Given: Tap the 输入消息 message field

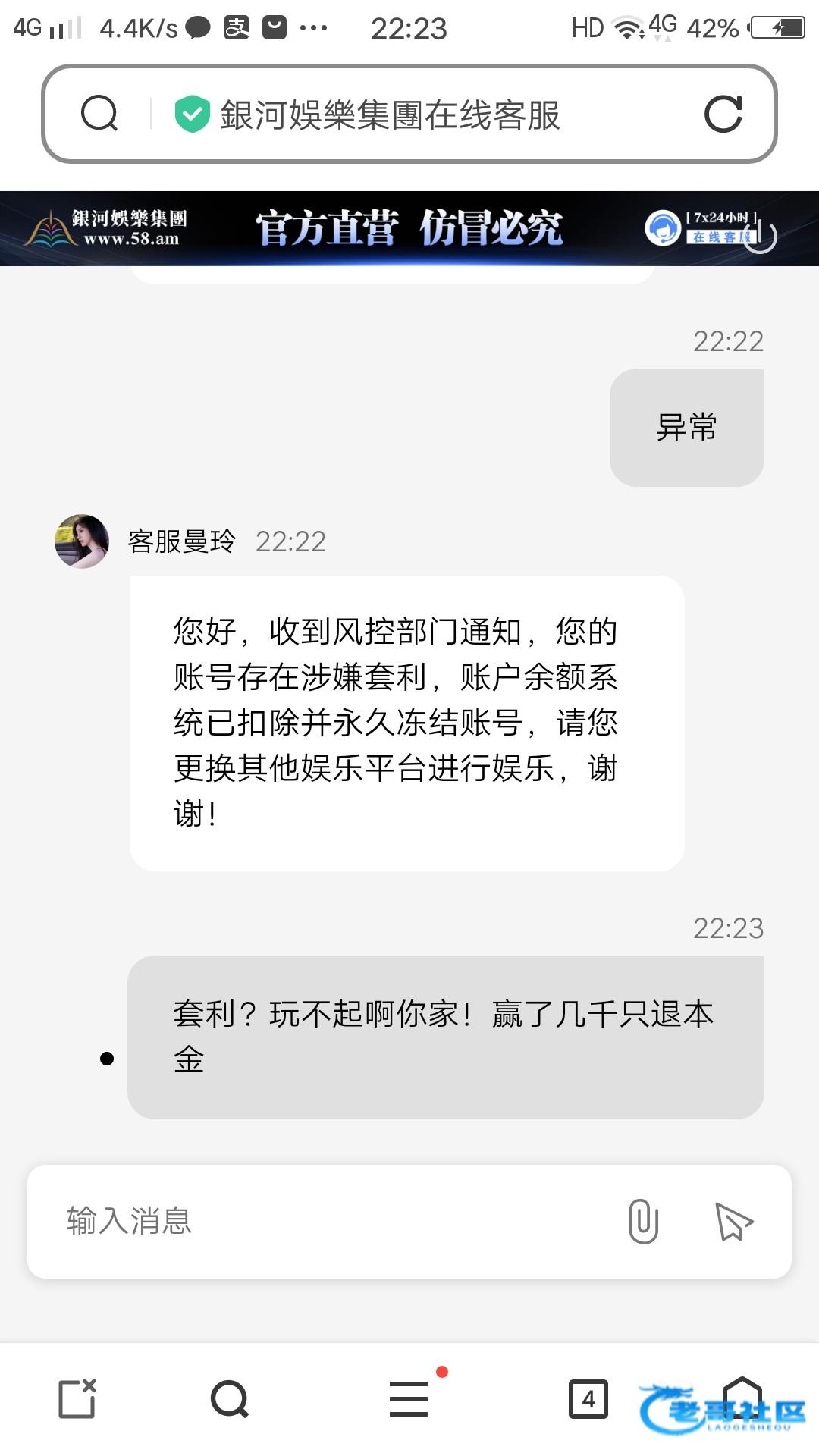Looking at the screenshot, I should [326, 1221].
